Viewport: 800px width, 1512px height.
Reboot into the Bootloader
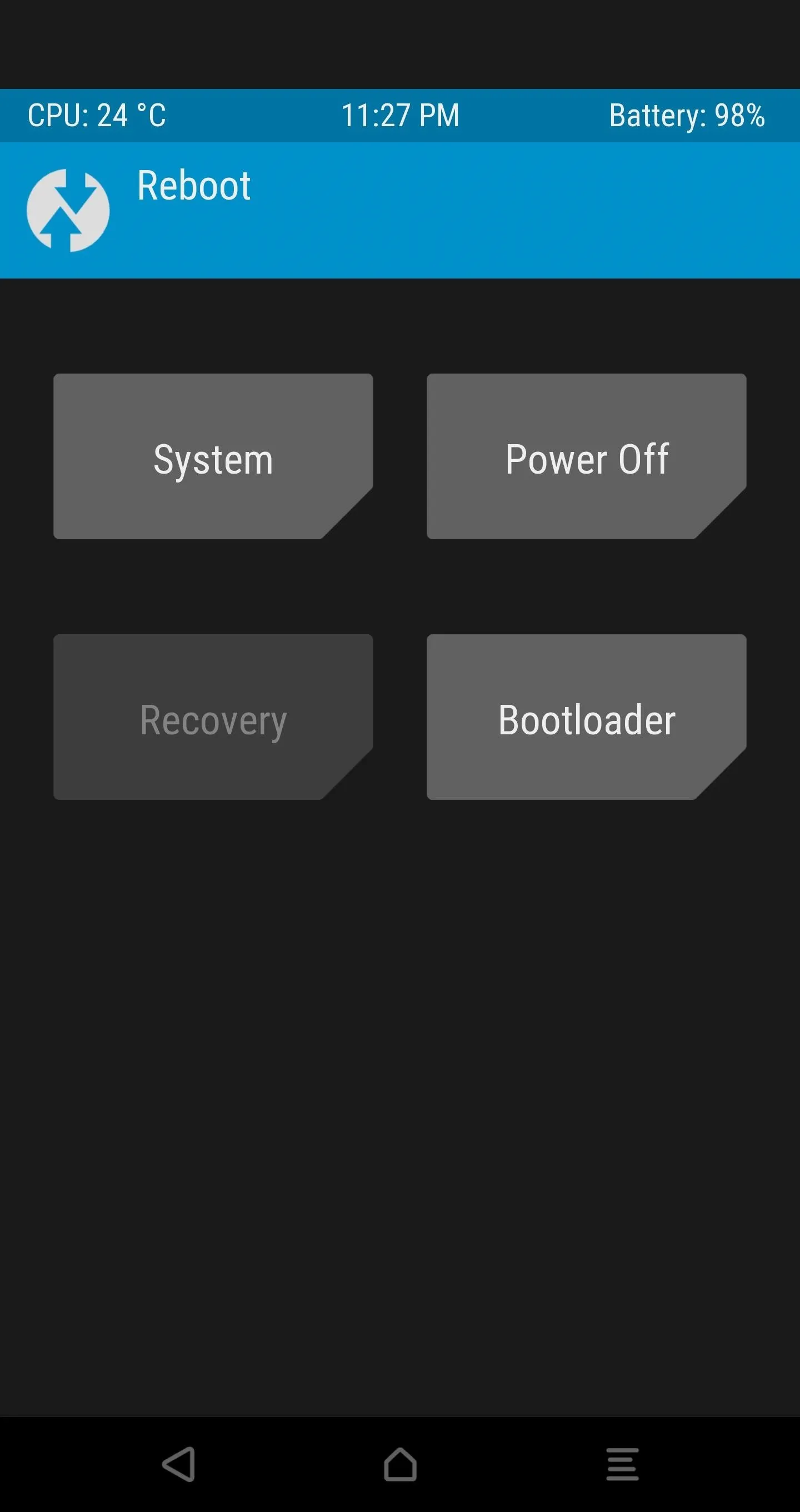click(x=587, y=717)
